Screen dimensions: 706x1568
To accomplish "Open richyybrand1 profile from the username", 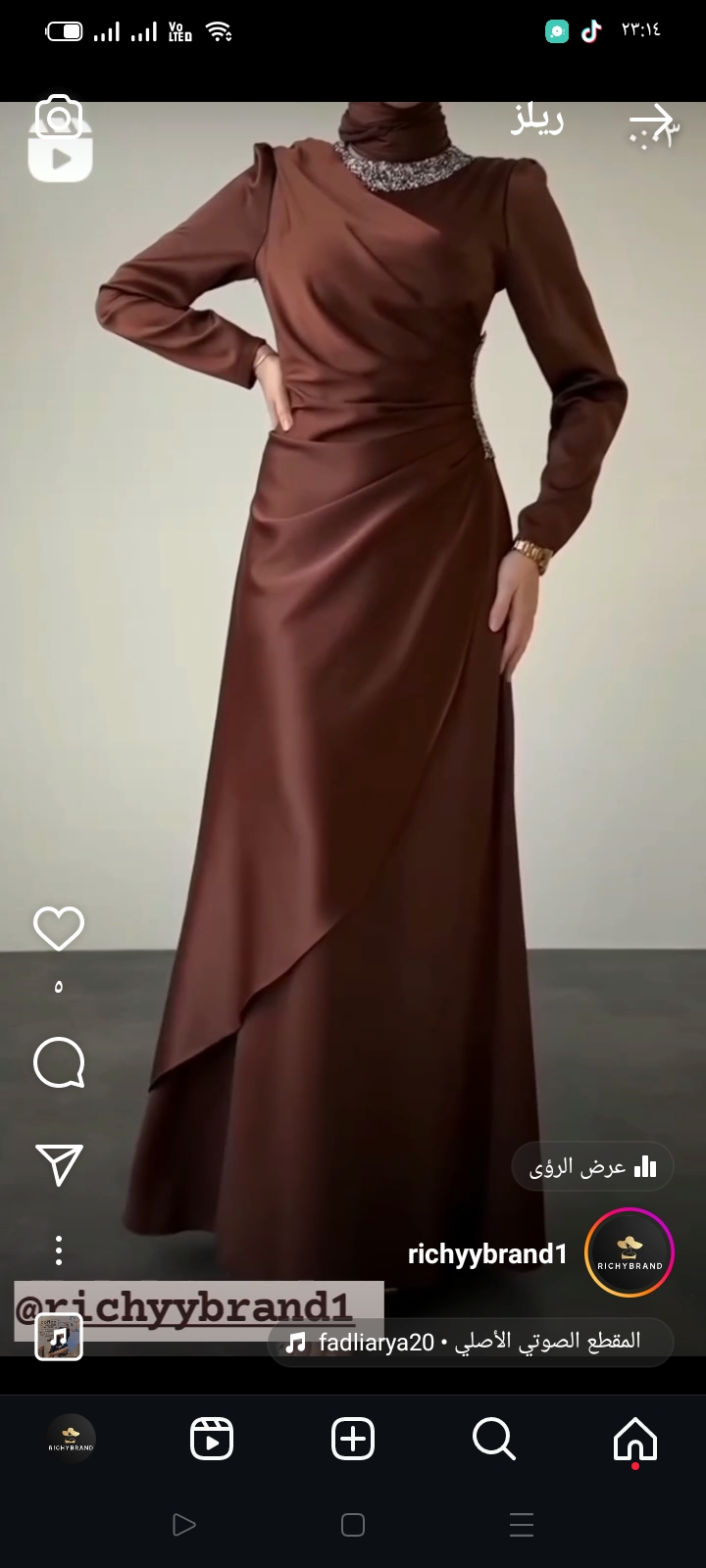I will coord(487,1253).
